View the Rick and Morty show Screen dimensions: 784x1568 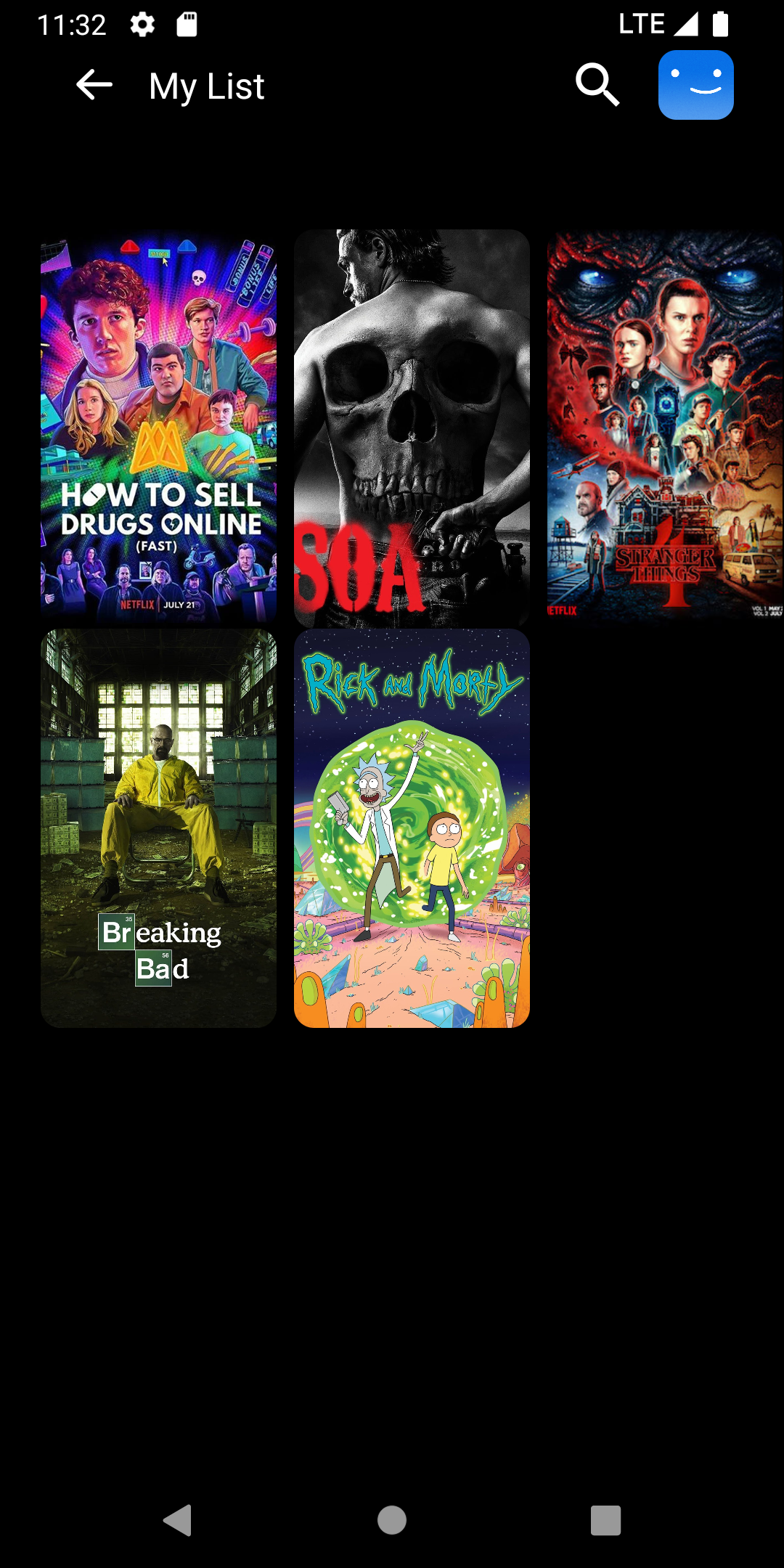[412, 828]
